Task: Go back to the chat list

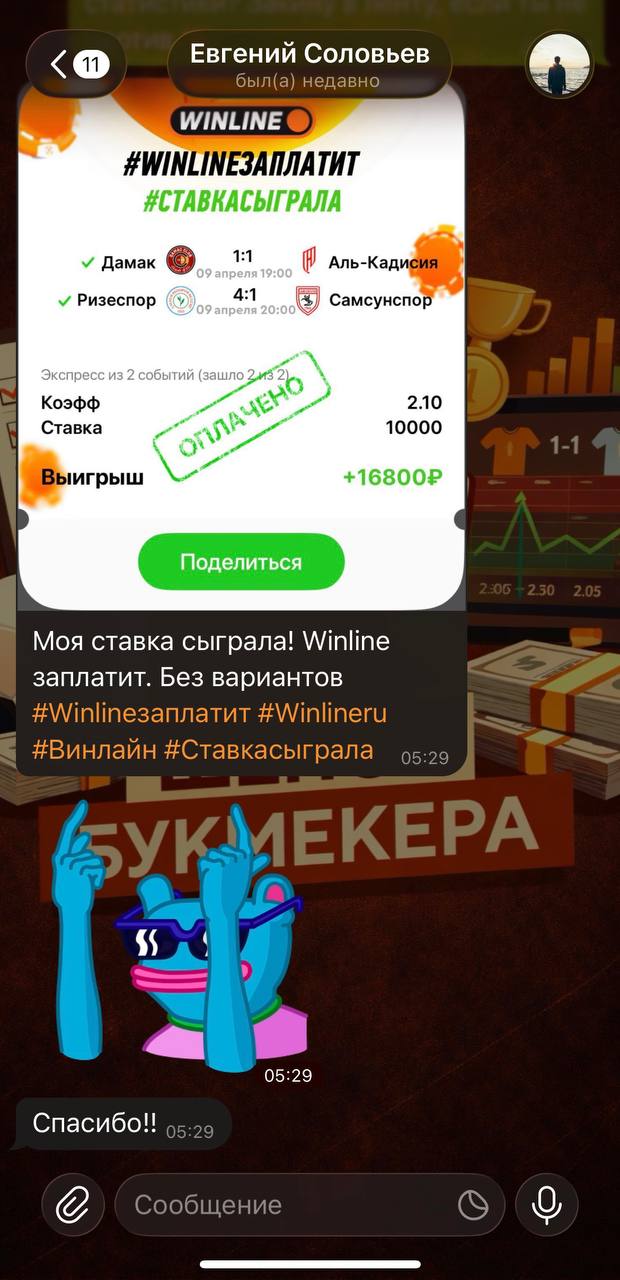Action: pyautogui.click(x=75, y=66)
